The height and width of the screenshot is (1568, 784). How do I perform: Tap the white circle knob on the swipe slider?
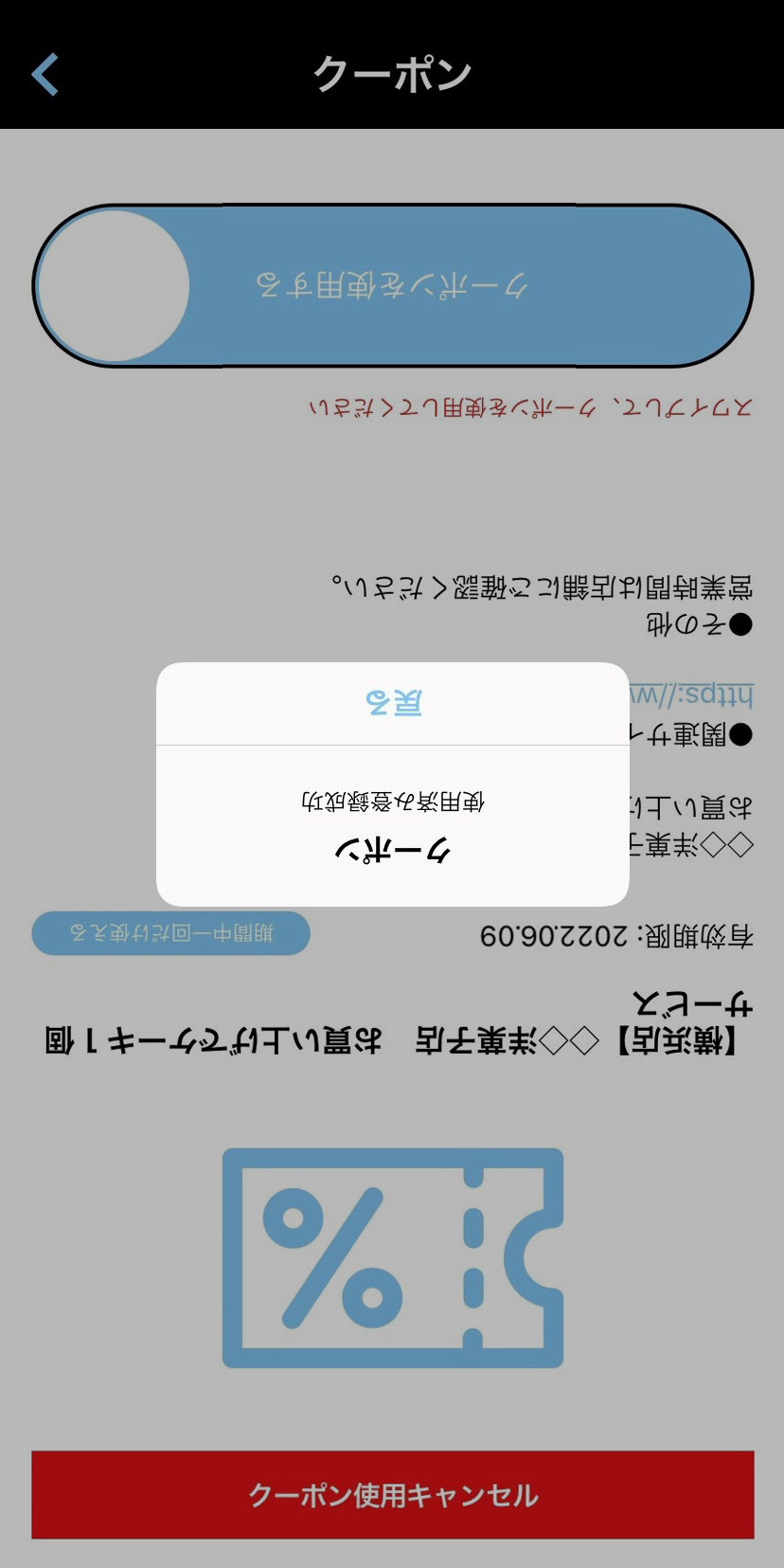pos(114,284)
